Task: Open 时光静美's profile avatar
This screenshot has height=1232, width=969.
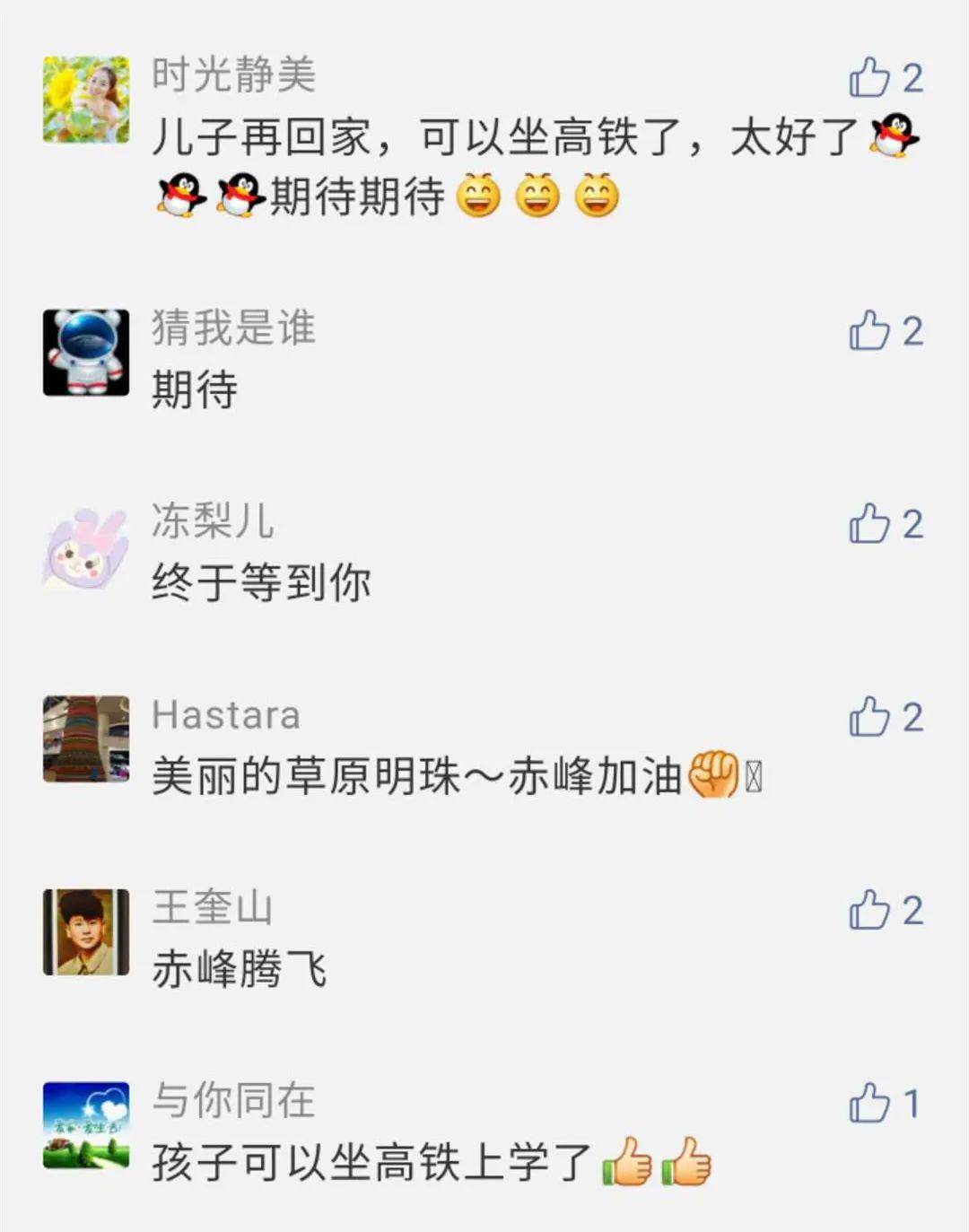Action: click(86, 100)
